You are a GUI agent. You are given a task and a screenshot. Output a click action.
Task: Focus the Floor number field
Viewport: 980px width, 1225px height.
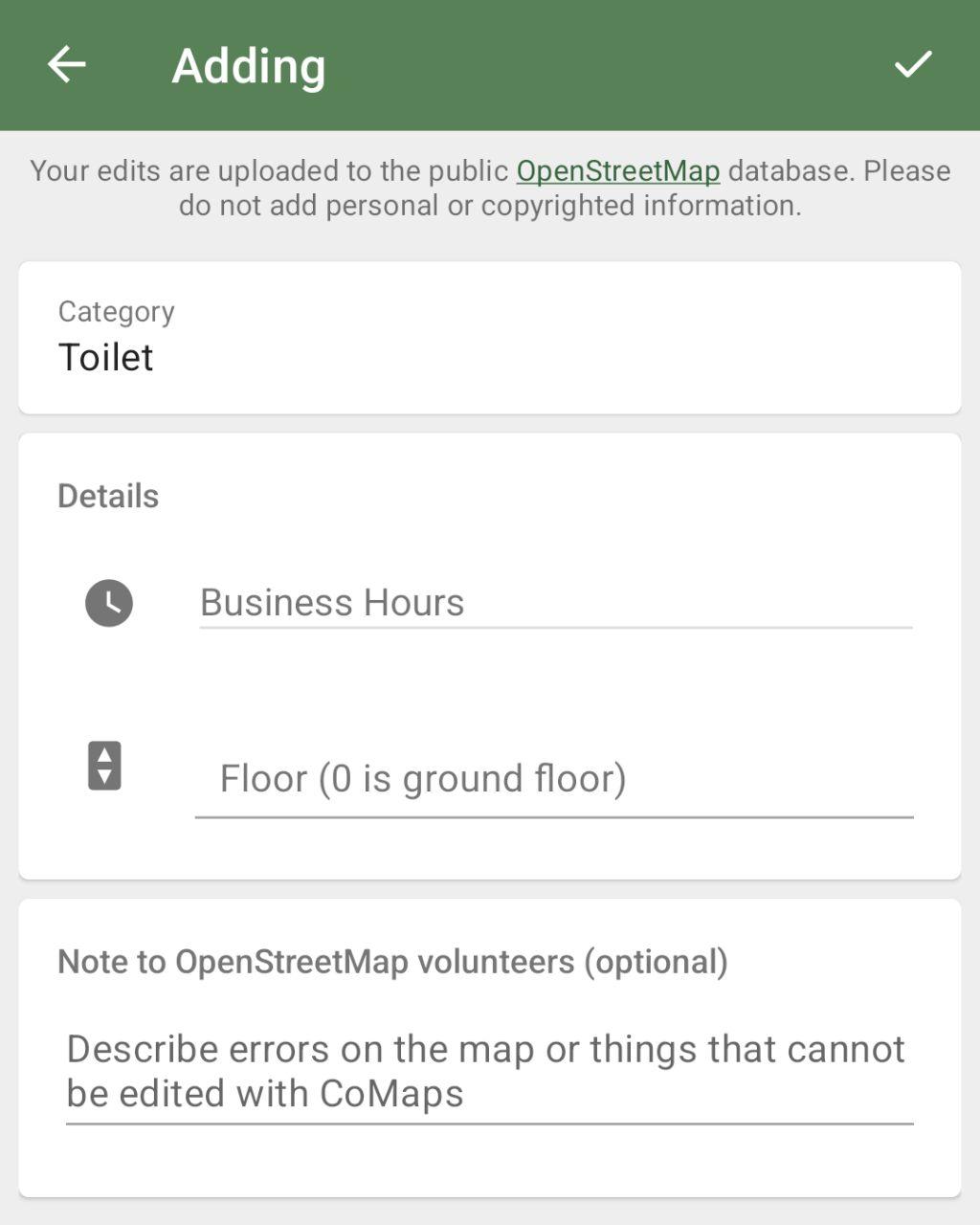pos(554,779)
